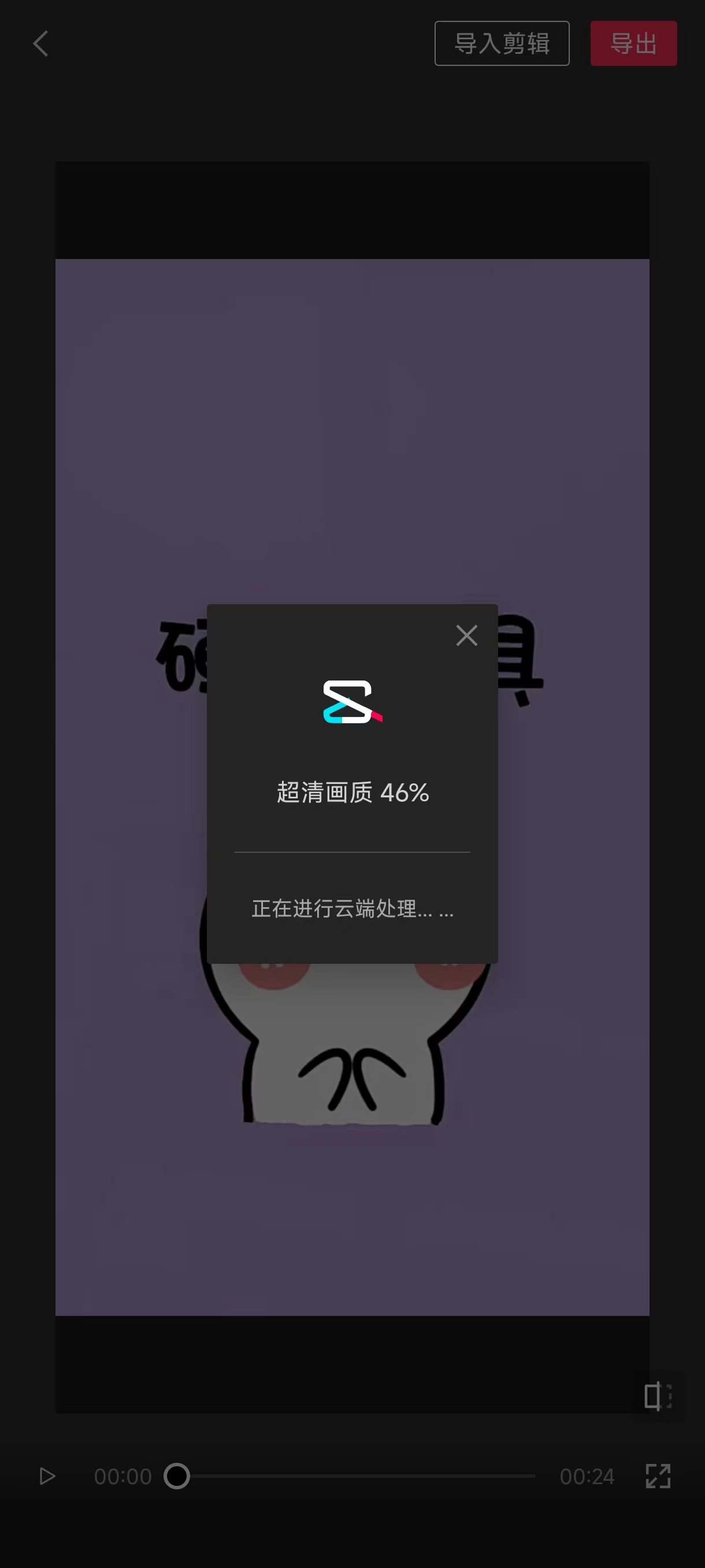The height and width of the screenshot is (1568, 705).
Task: Play the video preview
Action: (47, 1476)
